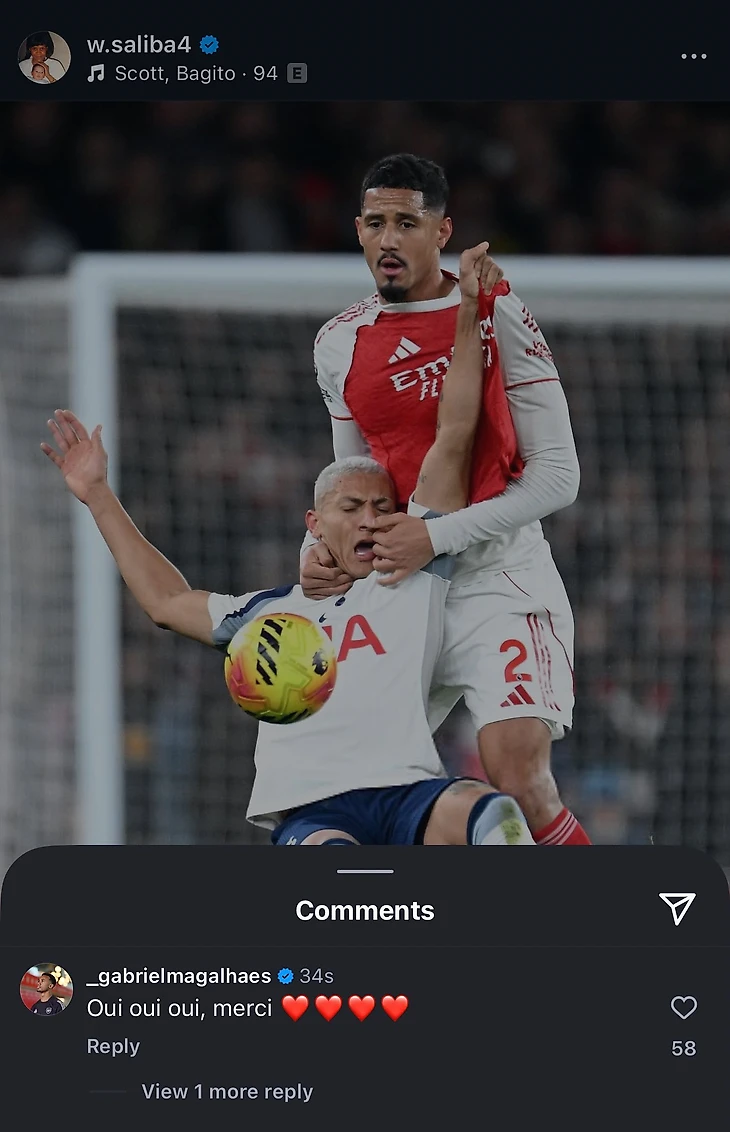The width and height of the screenshot is (730, 1132).
Task: Expand View 1 more reply
Action: 227,1092
